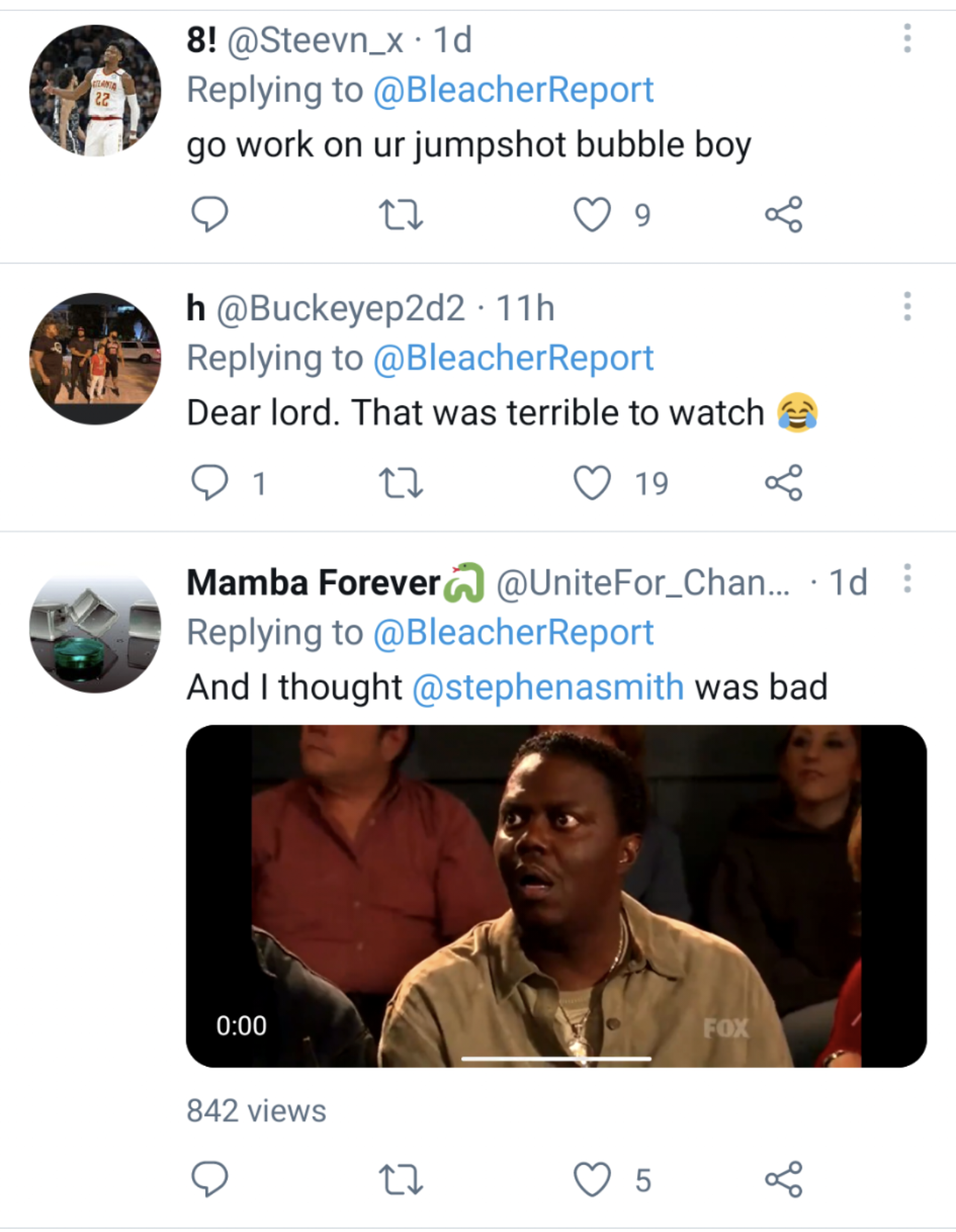Open overflow menu on @Steevn_x's tweet
The image size is (956, 1232).
907,39
